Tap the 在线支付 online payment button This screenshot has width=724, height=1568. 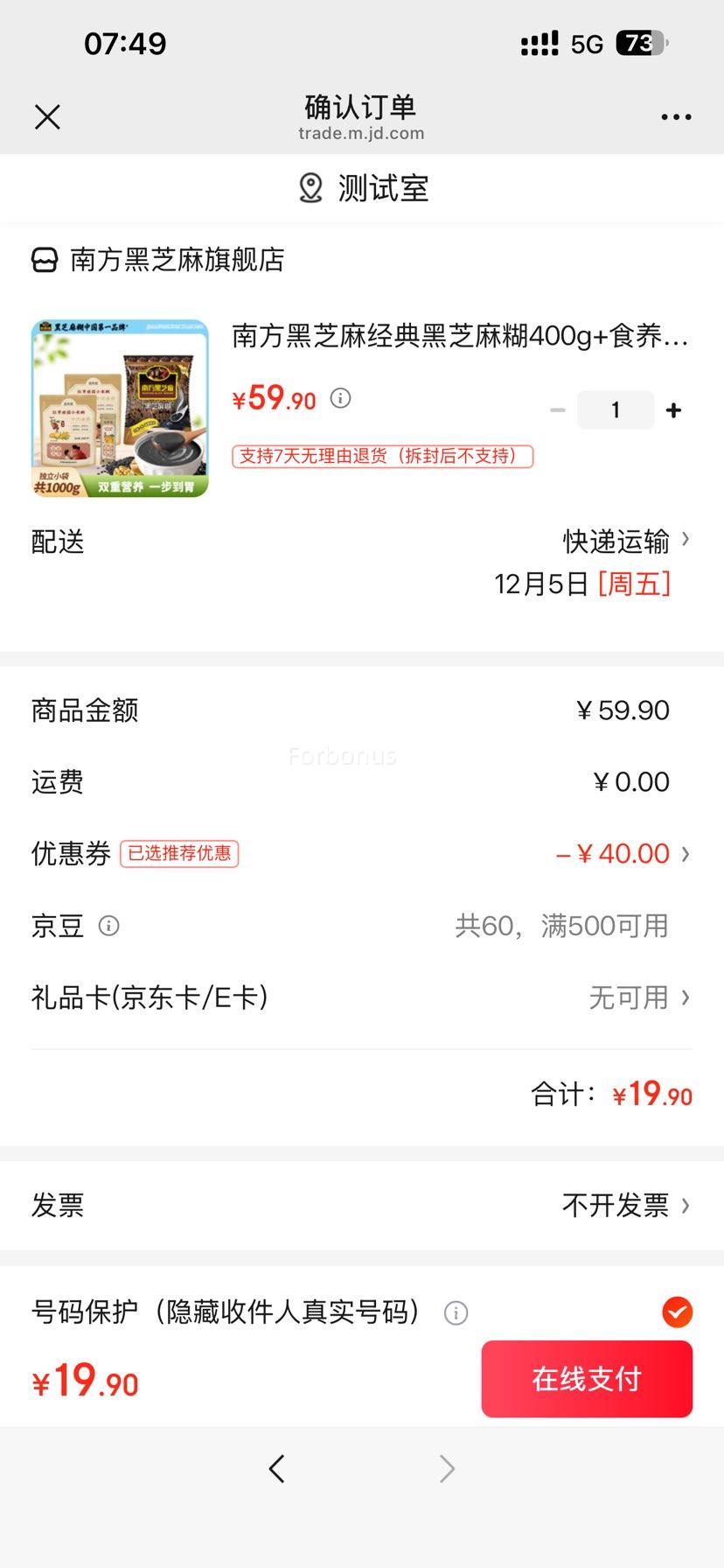pyautogui.click(x=586, y=1379)
